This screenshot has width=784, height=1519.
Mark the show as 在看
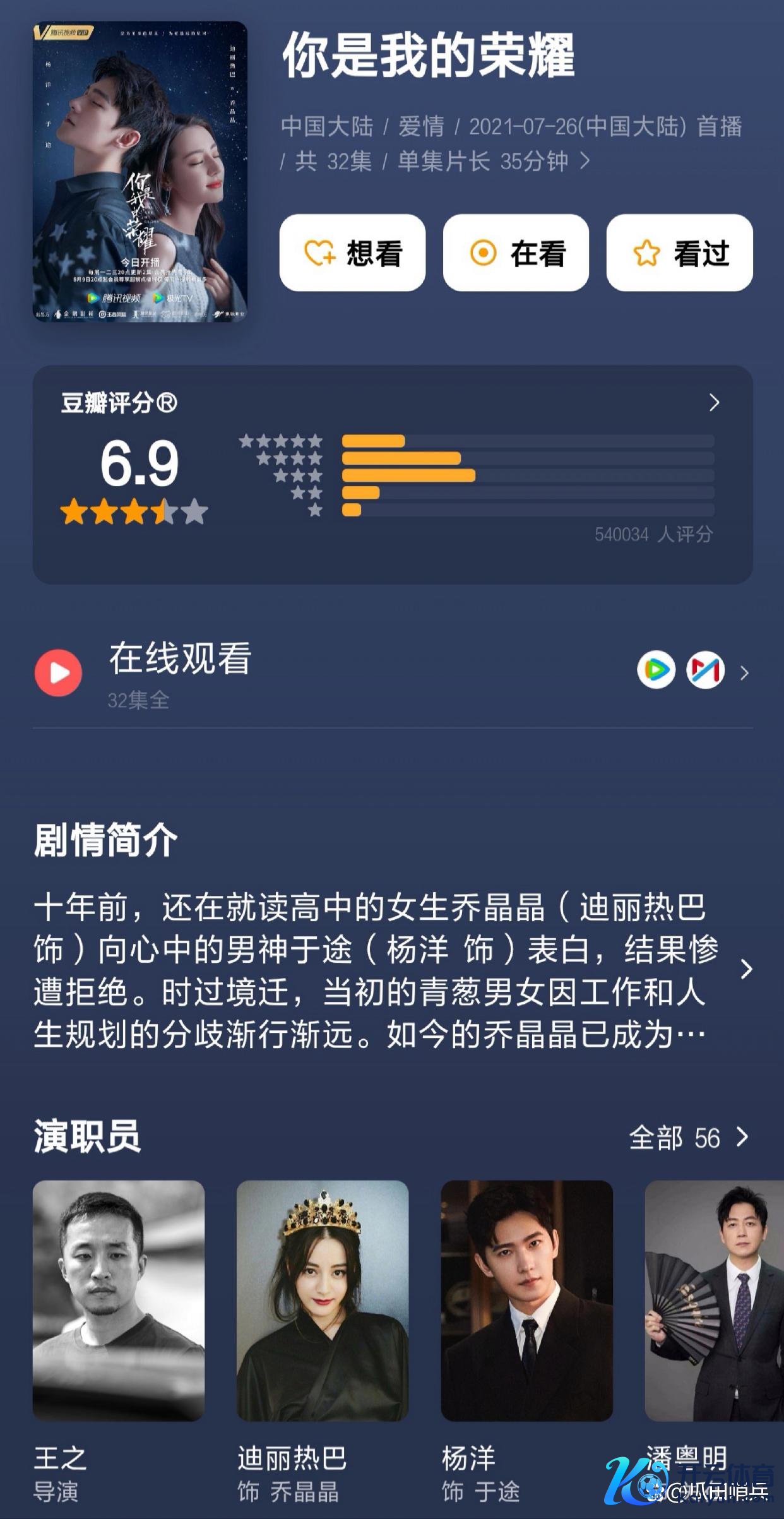(516, 253)
